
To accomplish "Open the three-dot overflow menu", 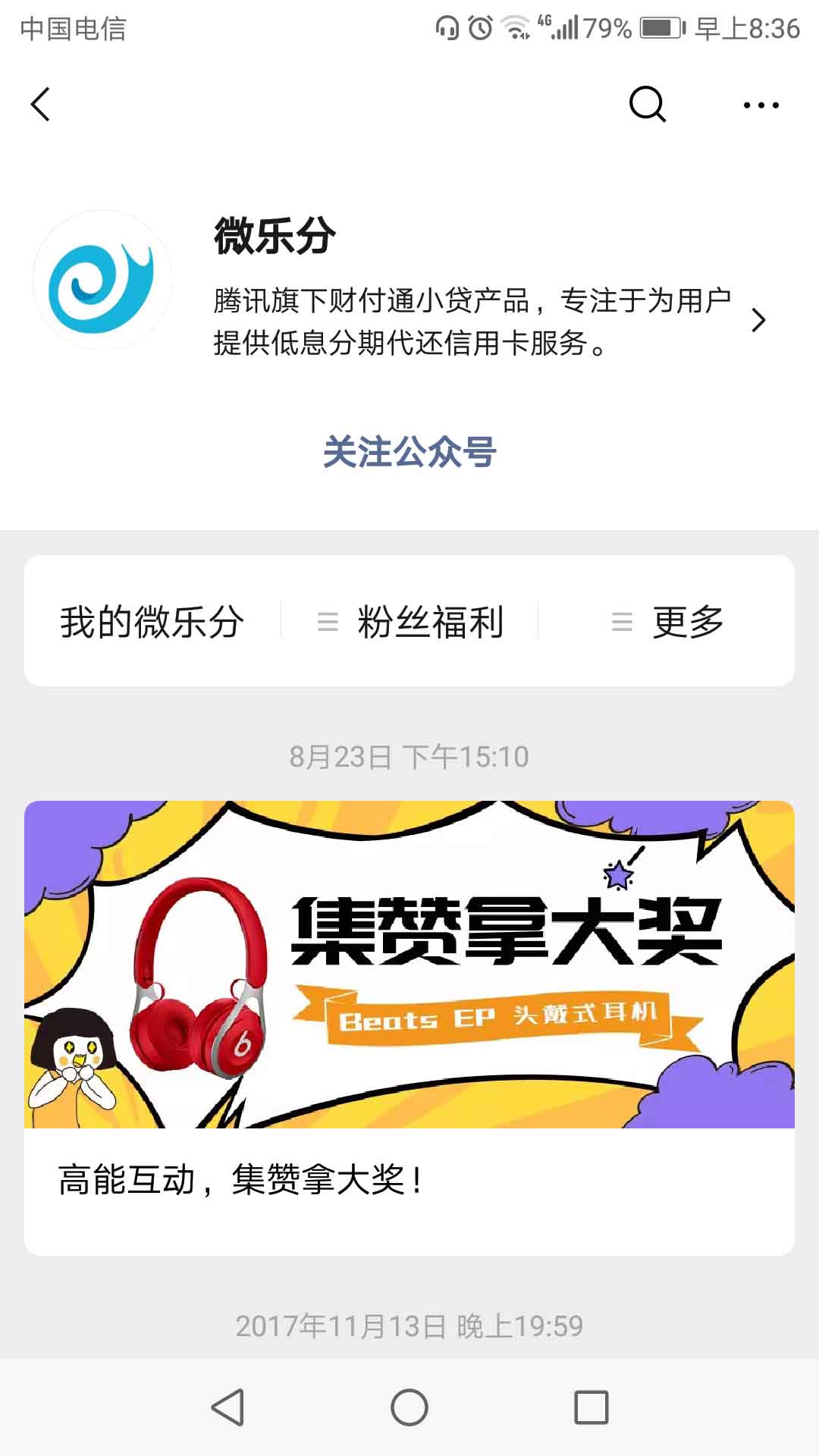I will (761, 105).
